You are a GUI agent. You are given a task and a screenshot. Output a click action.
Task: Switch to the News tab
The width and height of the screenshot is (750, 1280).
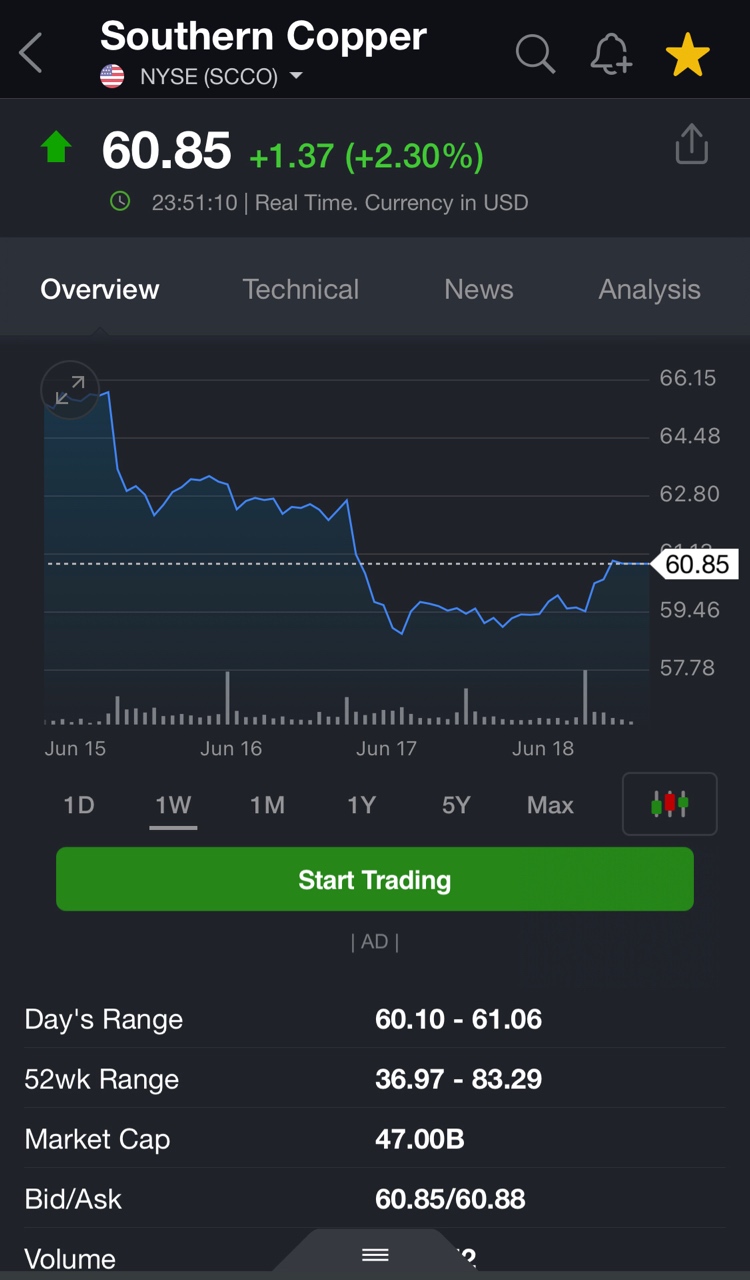click(x=478, y=290)
